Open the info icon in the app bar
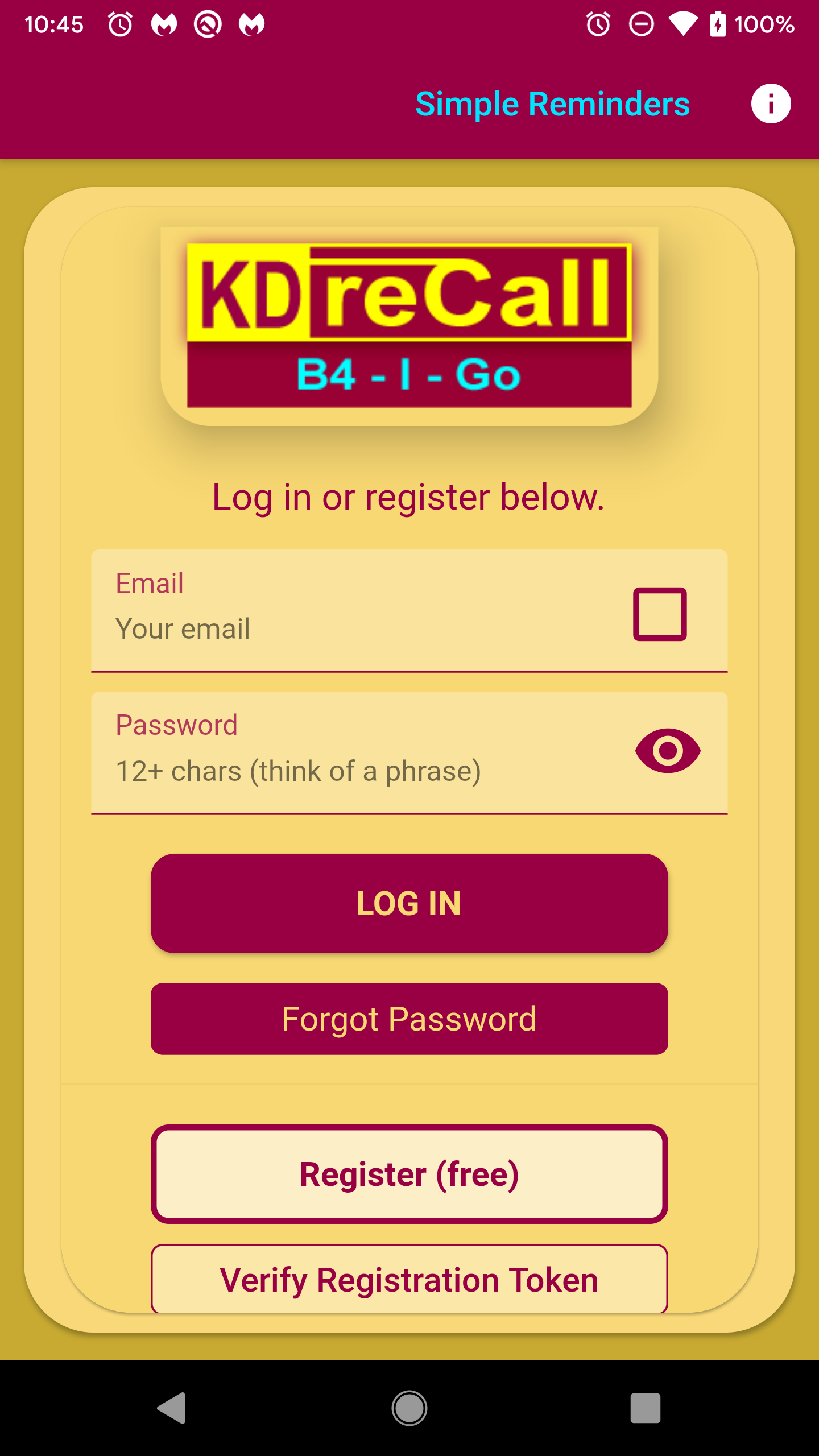 (x=771, y=104)
